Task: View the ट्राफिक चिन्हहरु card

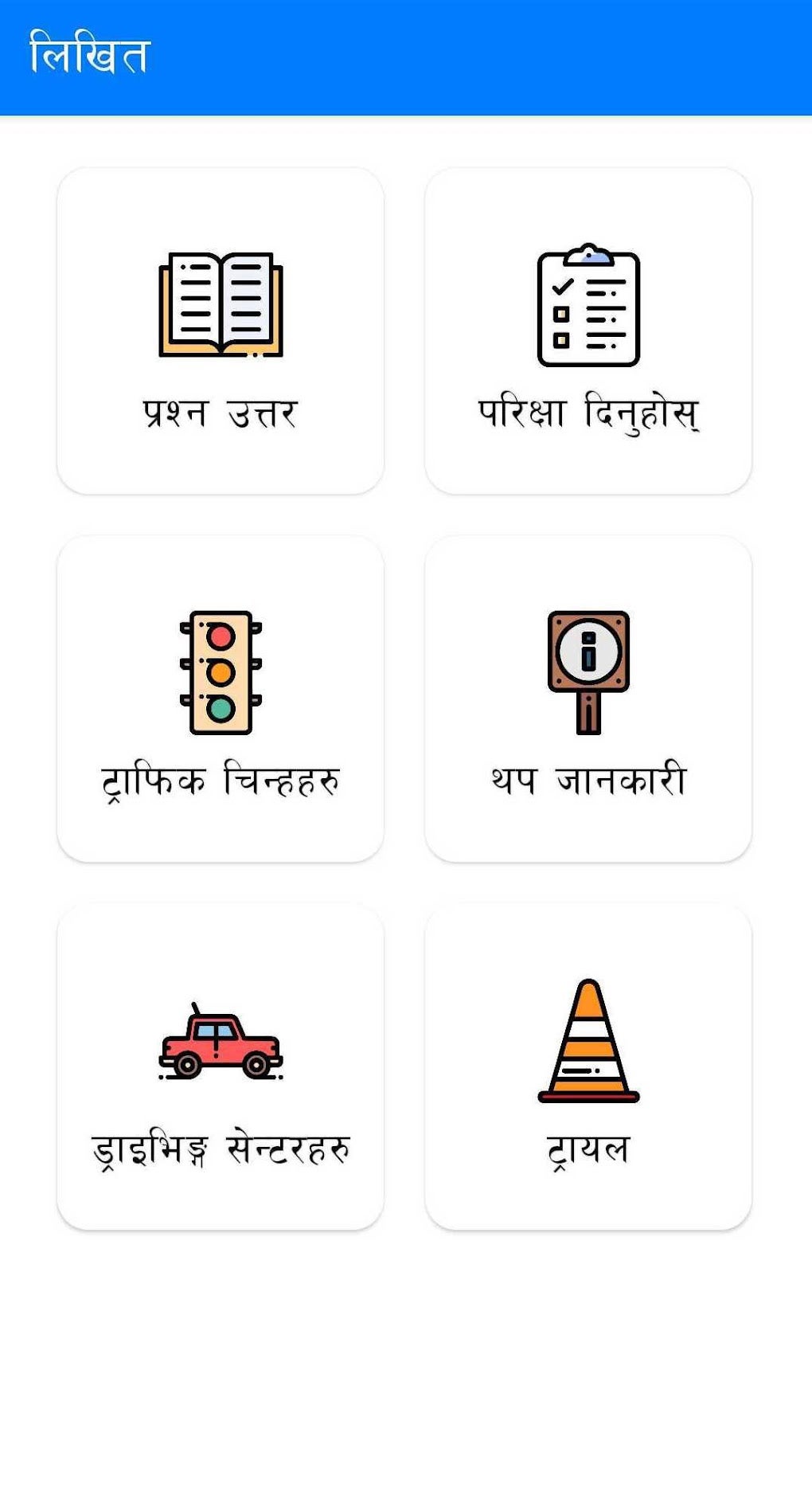Action: 221,699
